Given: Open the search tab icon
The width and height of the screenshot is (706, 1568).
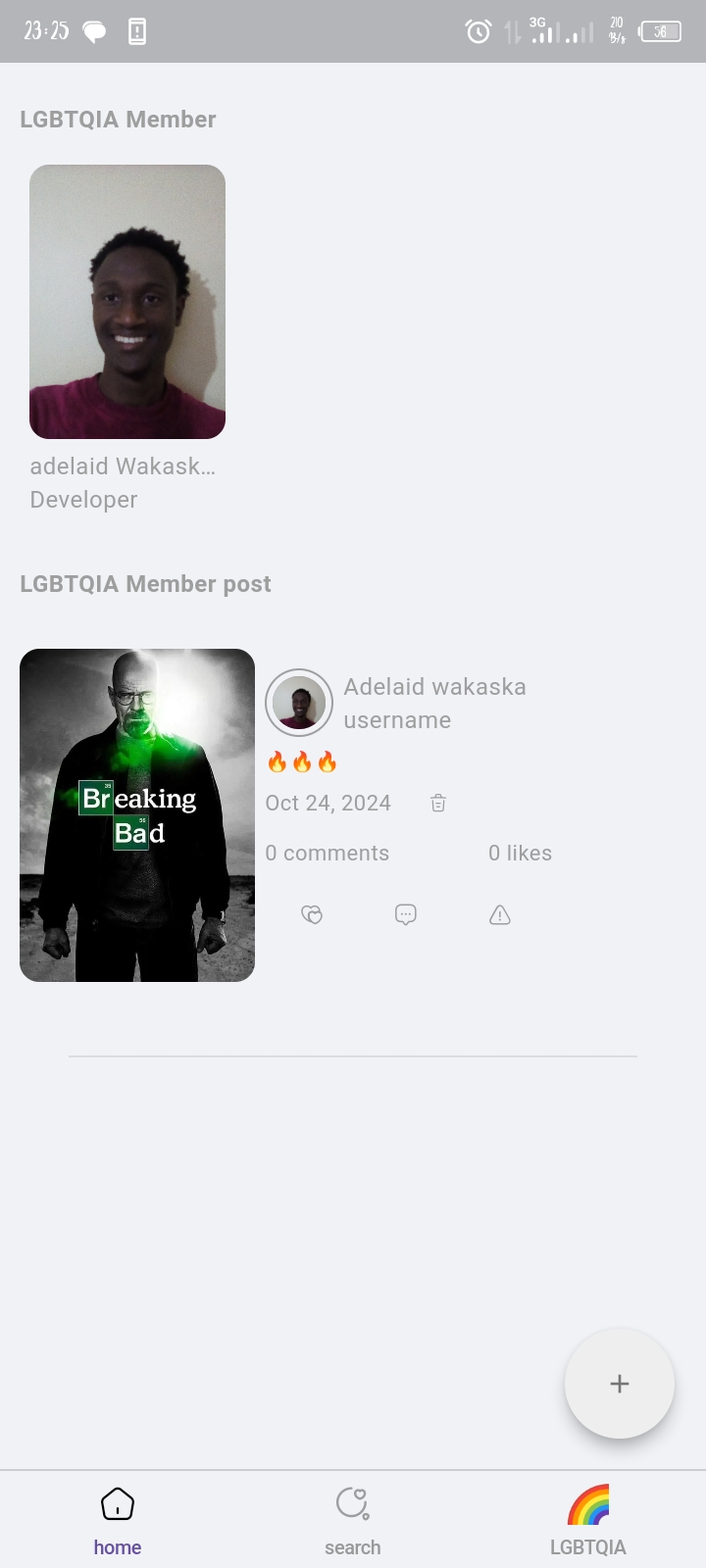Looking at the screenshot, I should point(352,1502).
